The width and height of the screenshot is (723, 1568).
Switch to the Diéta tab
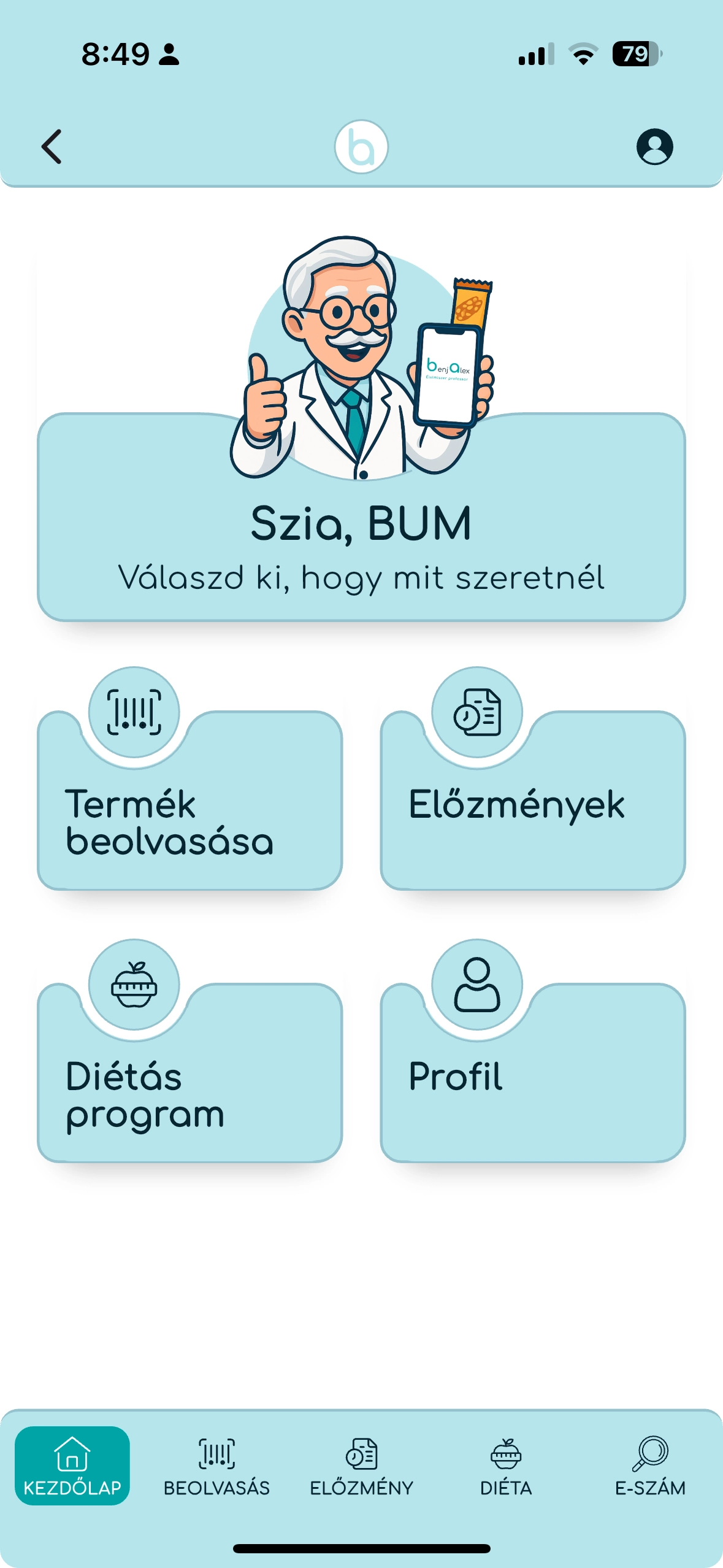point(506,1466)
